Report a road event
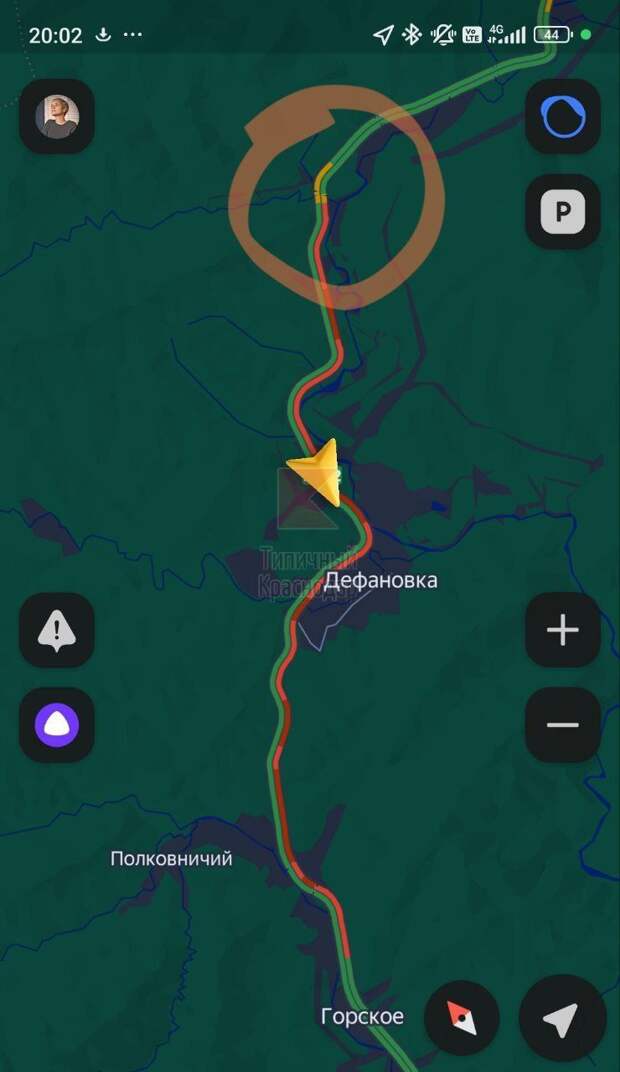 pyautogui.click(x=57, y=630)
